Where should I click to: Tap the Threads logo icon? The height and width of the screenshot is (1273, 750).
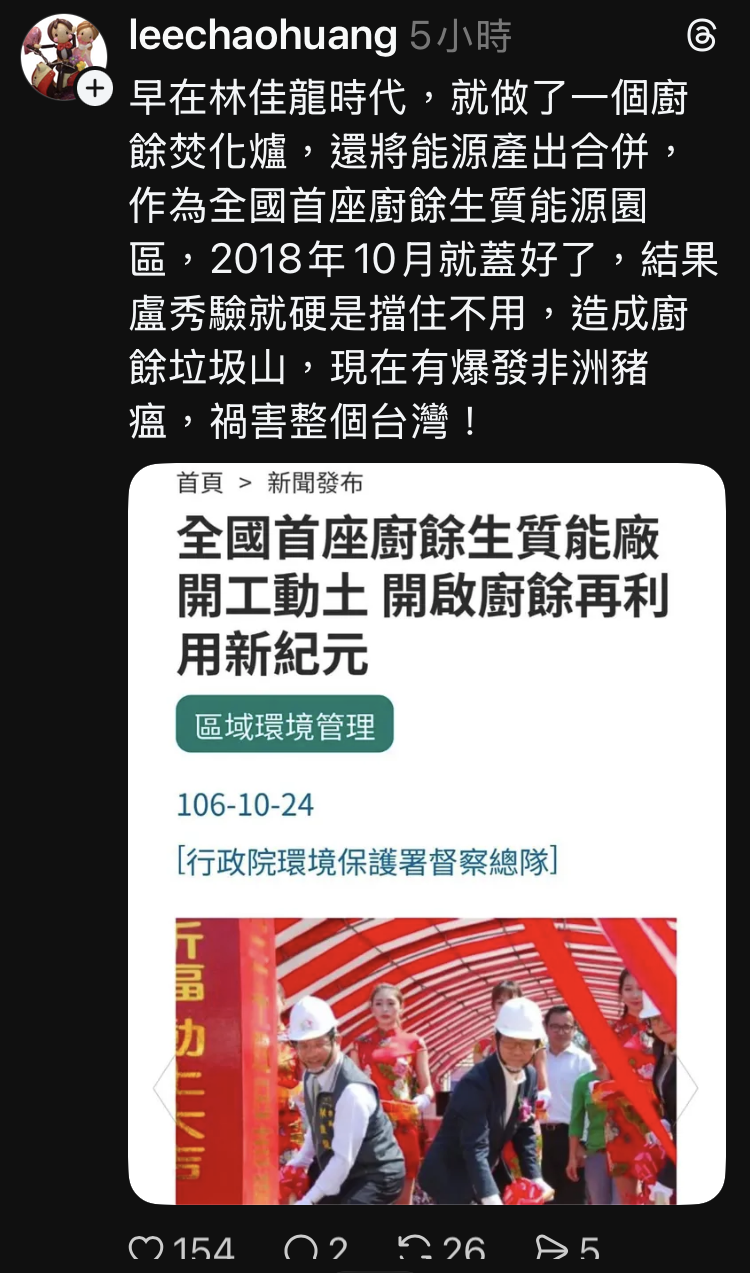point(702,37)
